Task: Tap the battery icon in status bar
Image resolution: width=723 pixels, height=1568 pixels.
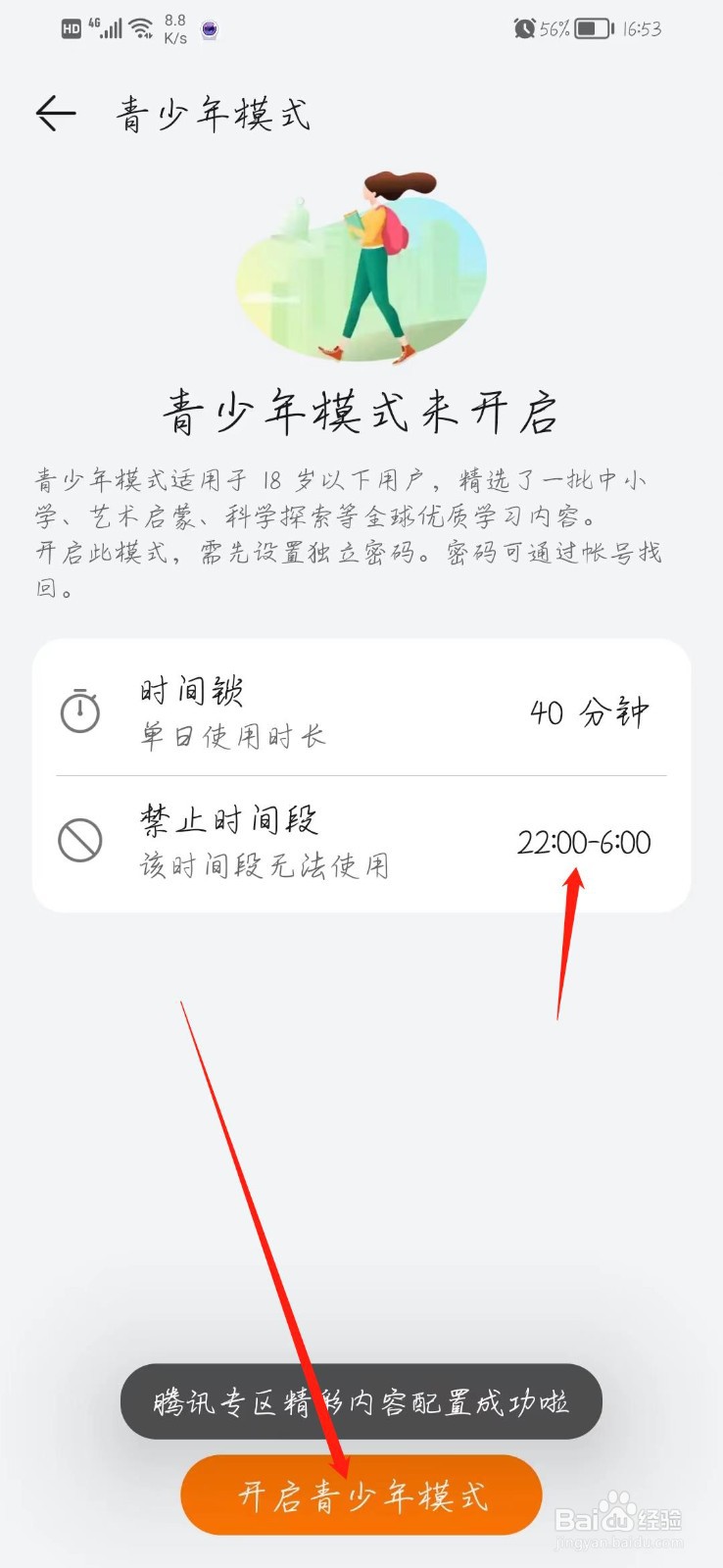Action: (589, 28)
